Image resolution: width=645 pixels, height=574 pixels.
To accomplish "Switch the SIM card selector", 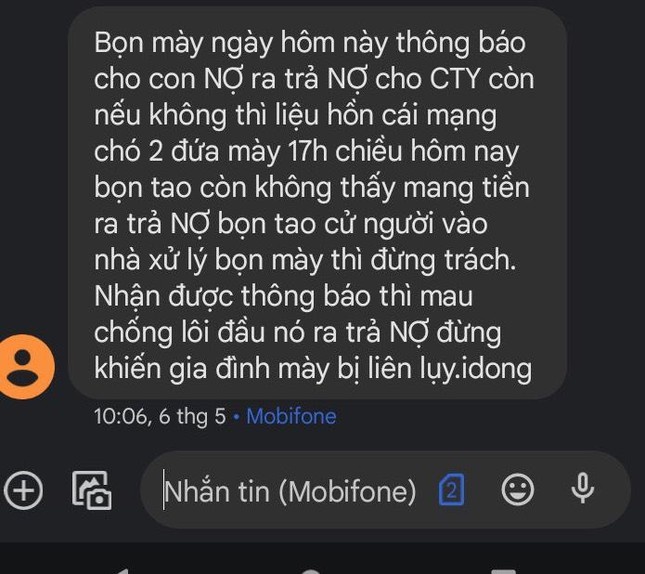I will tap(451, 490).
